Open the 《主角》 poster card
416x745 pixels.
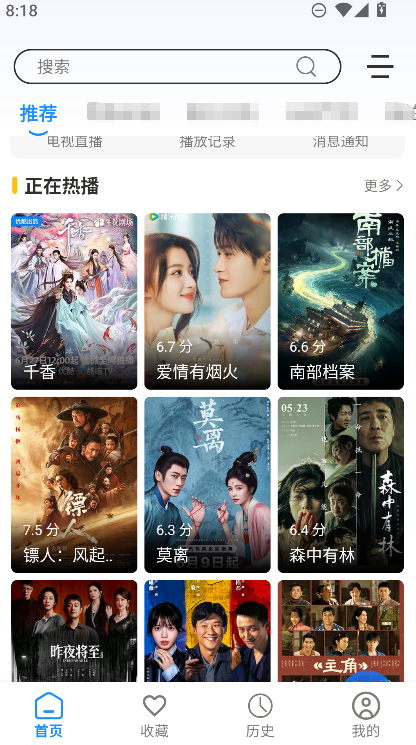click(x=341, y=631)
